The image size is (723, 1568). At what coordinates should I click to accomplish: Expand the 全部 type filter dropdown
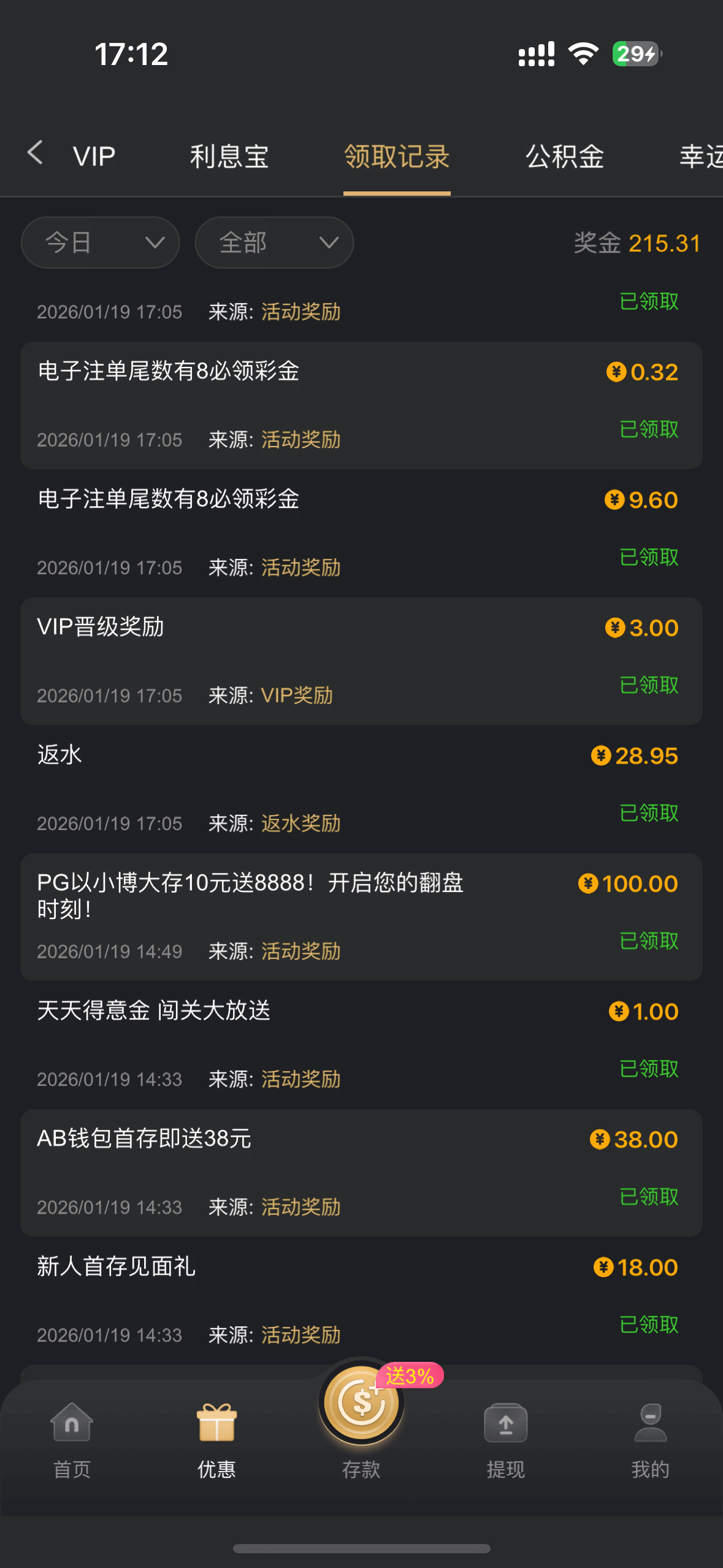274,243
